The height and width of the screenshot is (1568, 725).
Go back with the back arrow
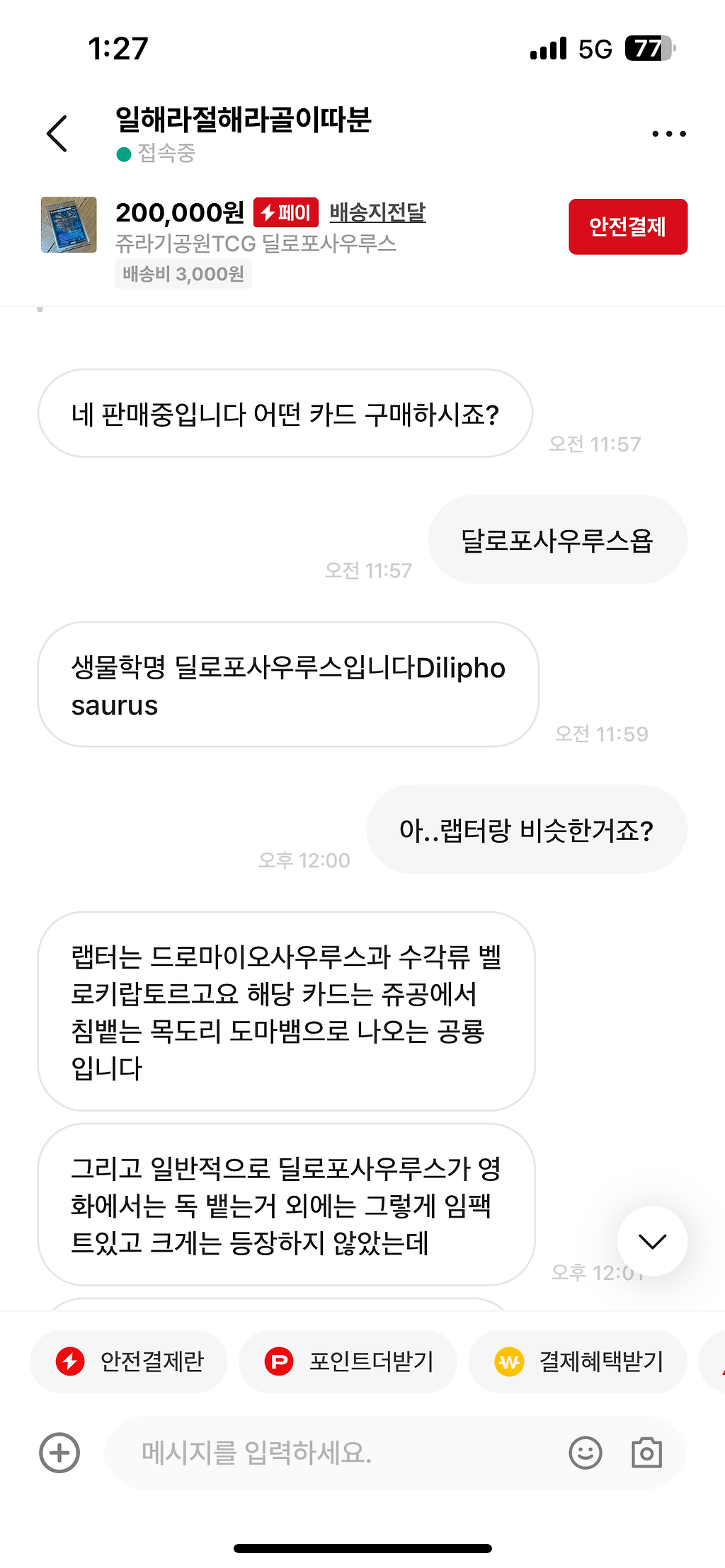click(x=57, y=133)
